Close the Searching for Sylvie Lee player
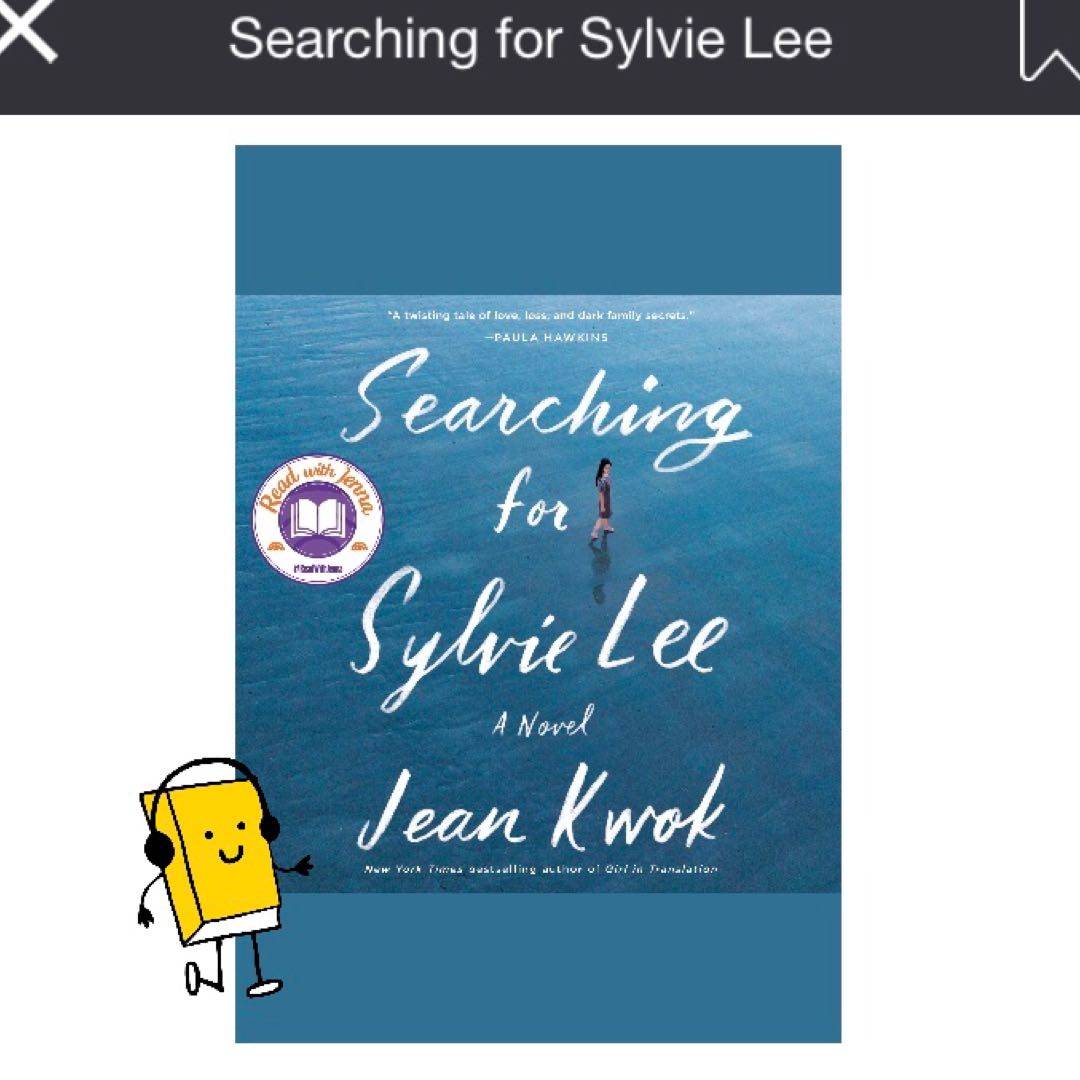1080x1080 pixels. tap(28, 32)
